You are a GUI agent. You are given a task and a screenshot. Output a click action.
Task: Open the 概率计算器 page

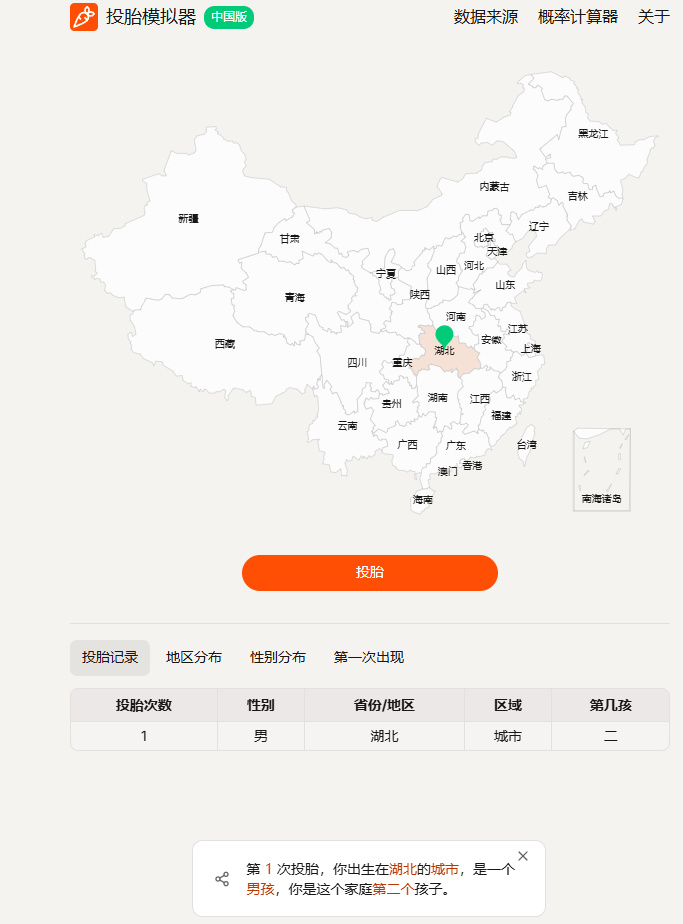pos(578,17)
